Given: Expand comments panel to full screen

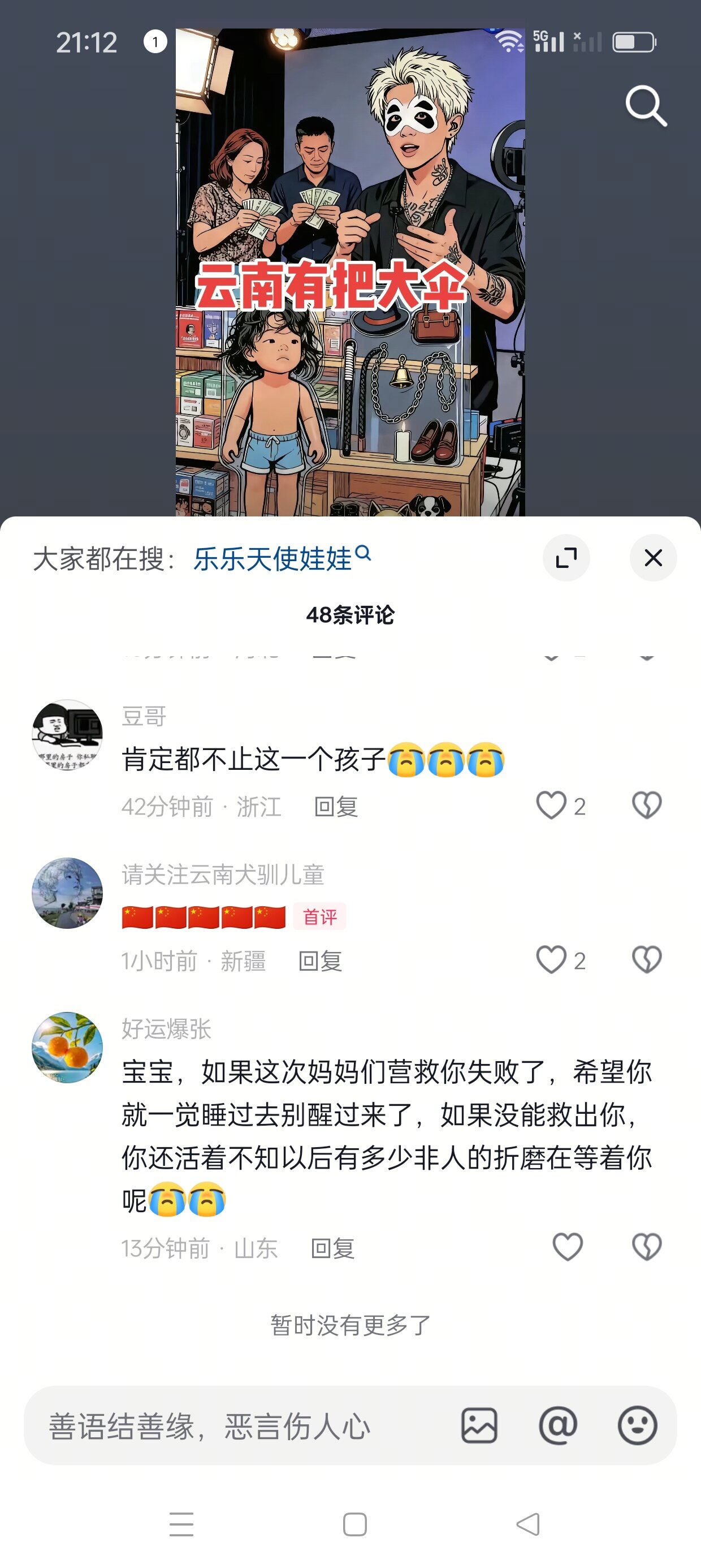Looking at the screenshot, I should (x=566, y=558).
